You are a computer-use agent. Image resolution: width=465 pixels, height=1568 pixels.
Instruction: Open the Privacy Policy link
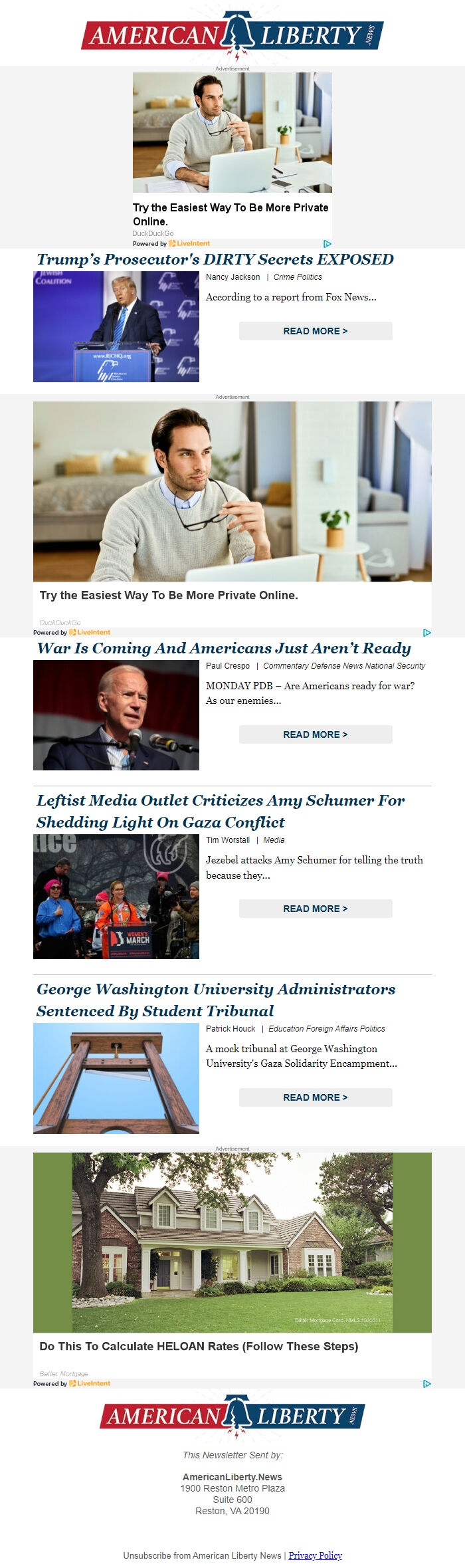point(315,1555)
